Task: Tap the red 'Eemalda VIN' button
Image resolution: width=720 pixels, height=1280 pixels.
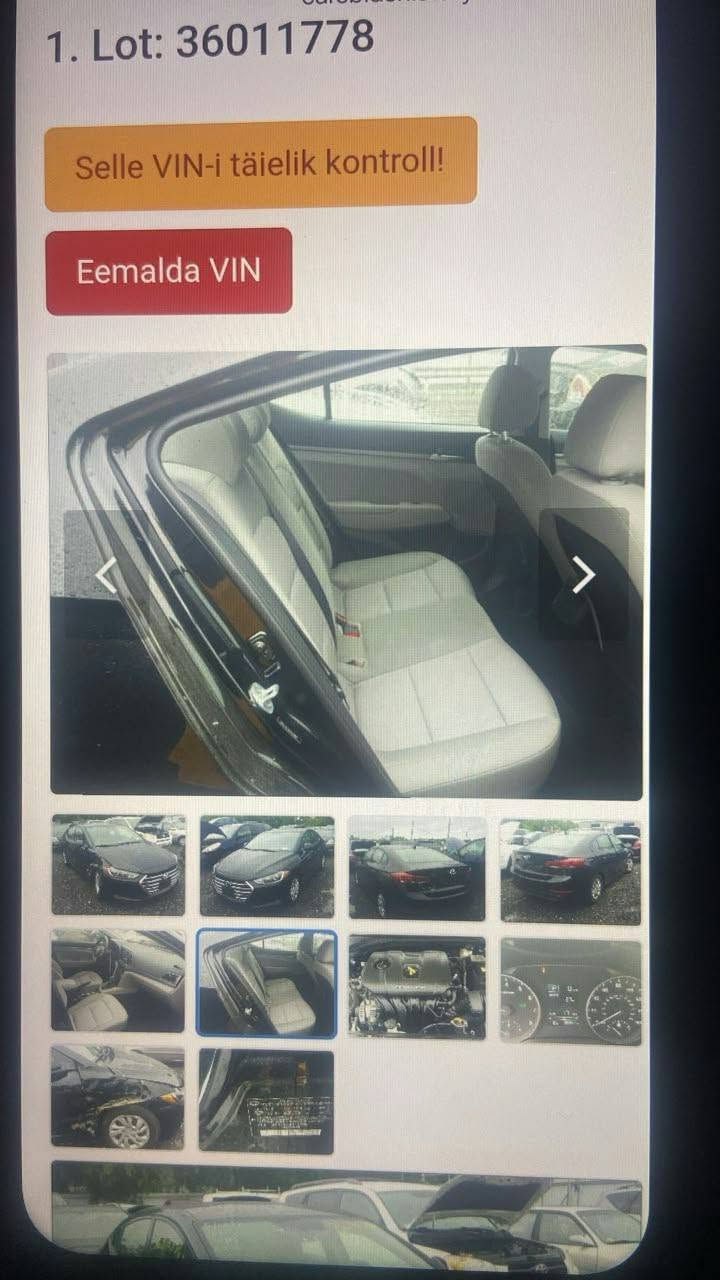Action: [x=169, y=271]
